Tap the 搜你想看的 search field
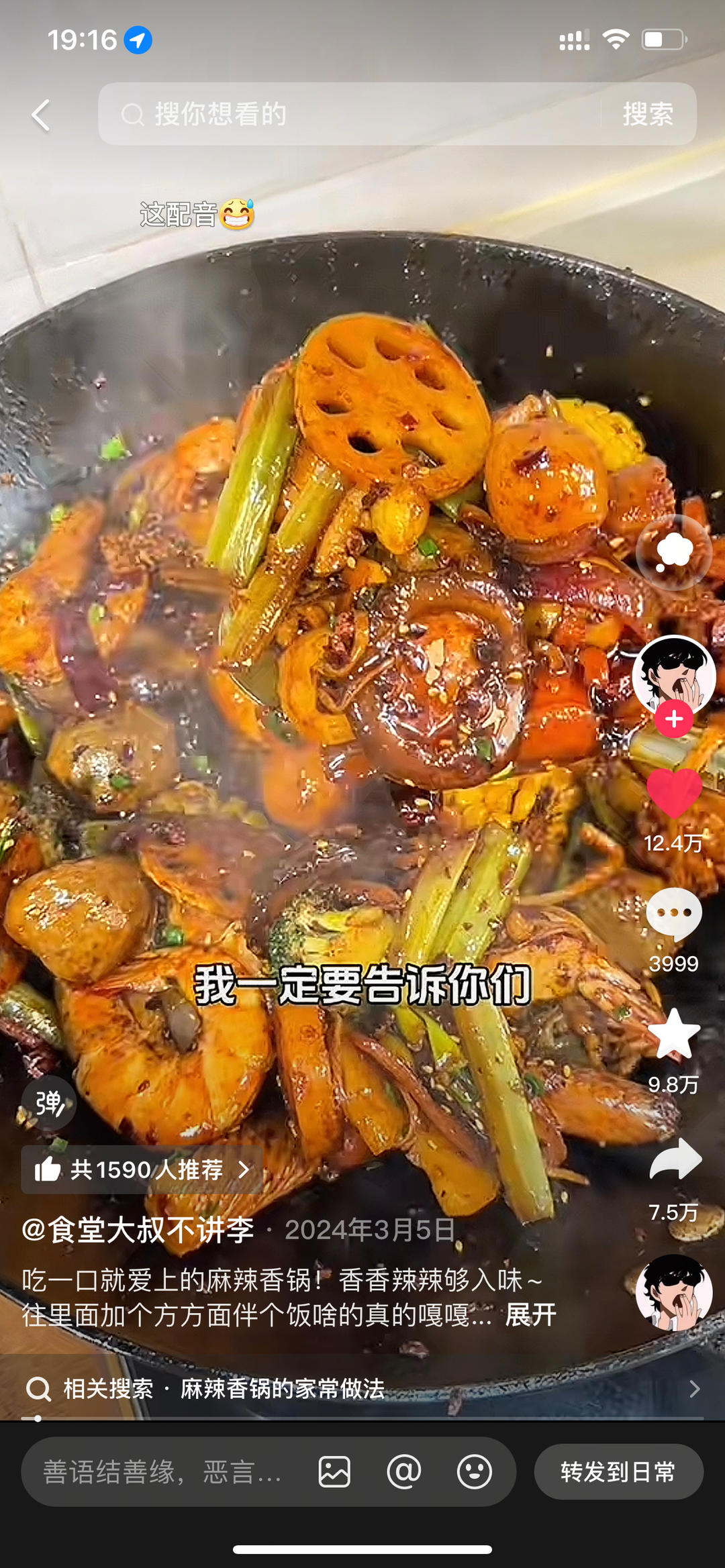The height and width of the screenshot is (1568, 725). (349, 114)
